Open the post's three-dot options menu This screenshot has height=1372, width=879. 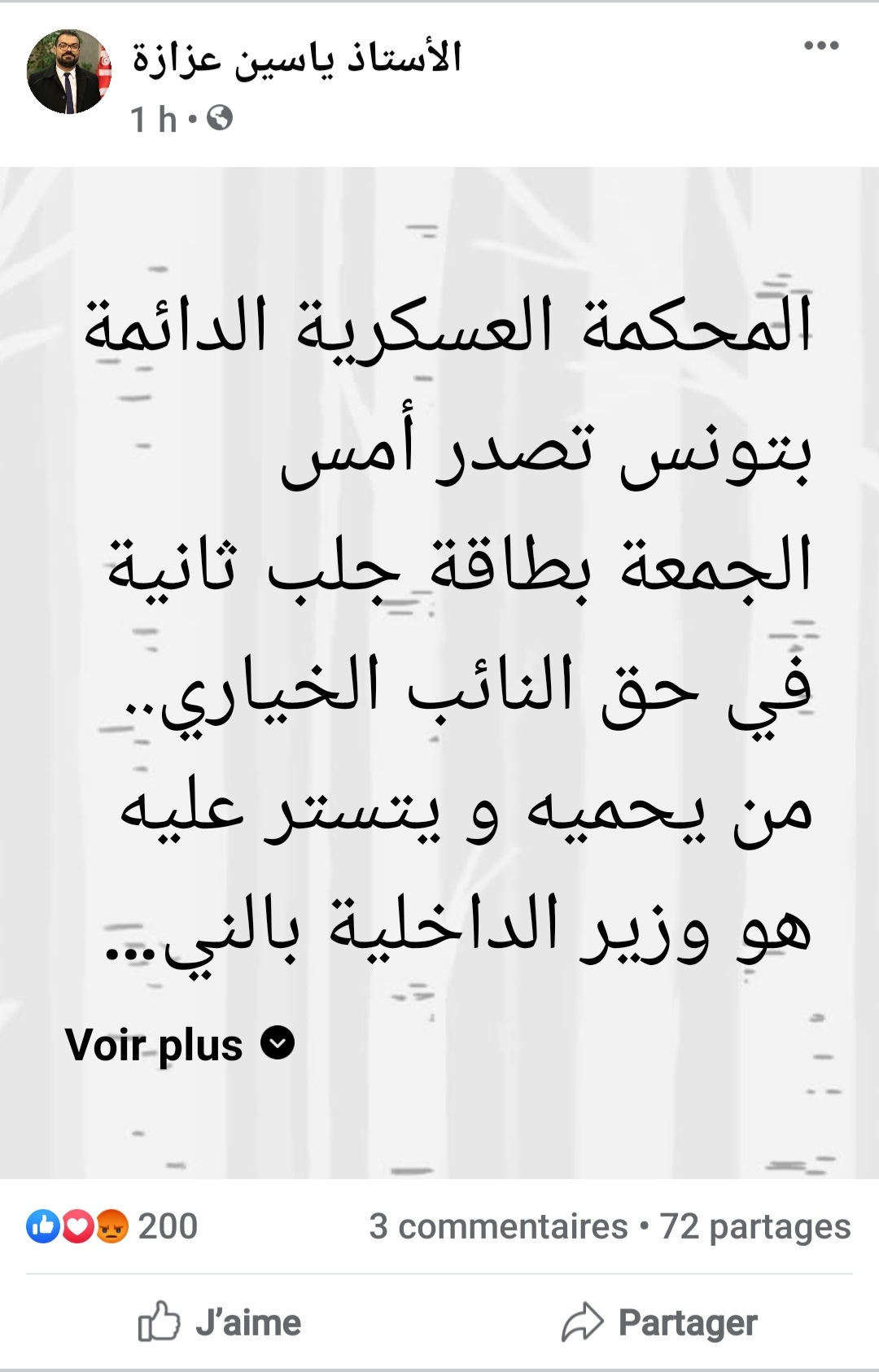click(820, 46)
